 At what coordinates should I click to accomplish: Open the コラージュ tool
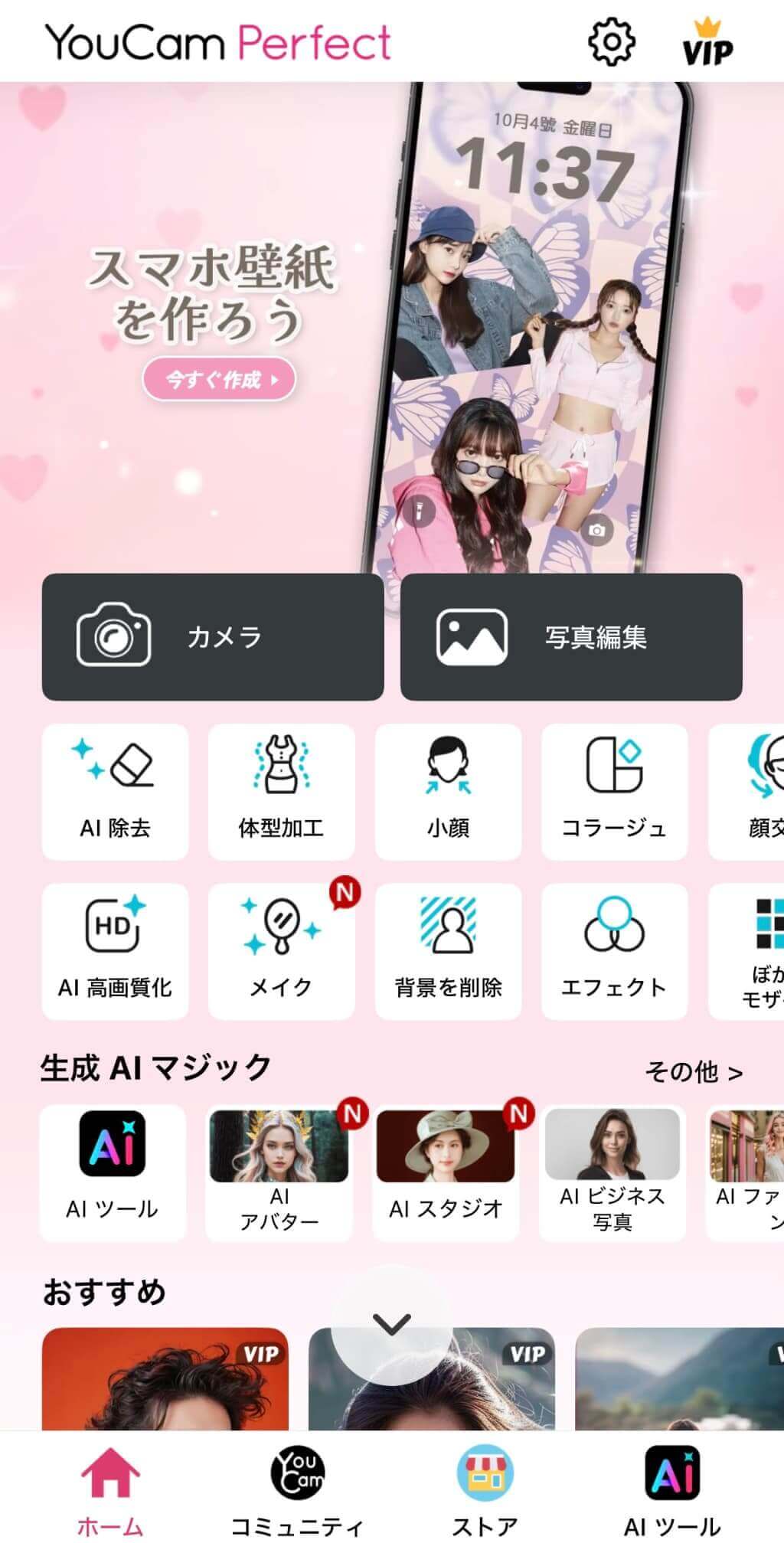point(614,791)
